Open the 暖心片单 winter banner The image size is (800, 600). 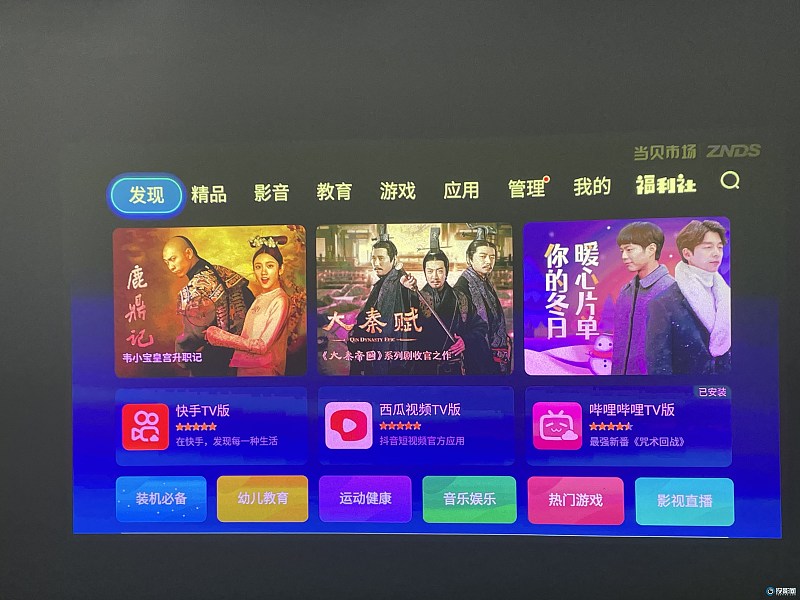pos(627,295)
